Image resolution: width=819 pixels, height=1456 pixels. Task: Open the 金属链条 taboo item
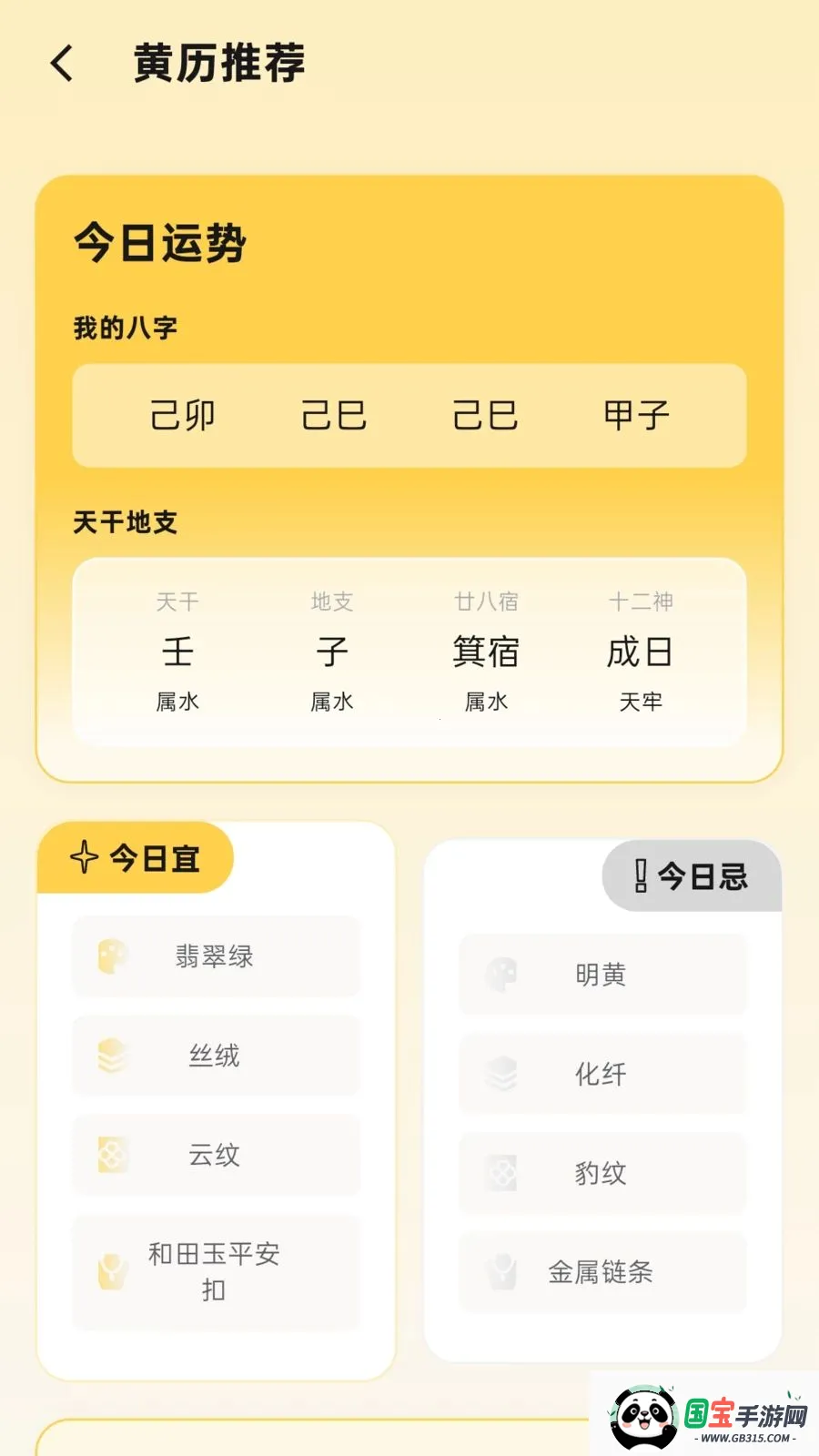click(x=602, y=1273)
